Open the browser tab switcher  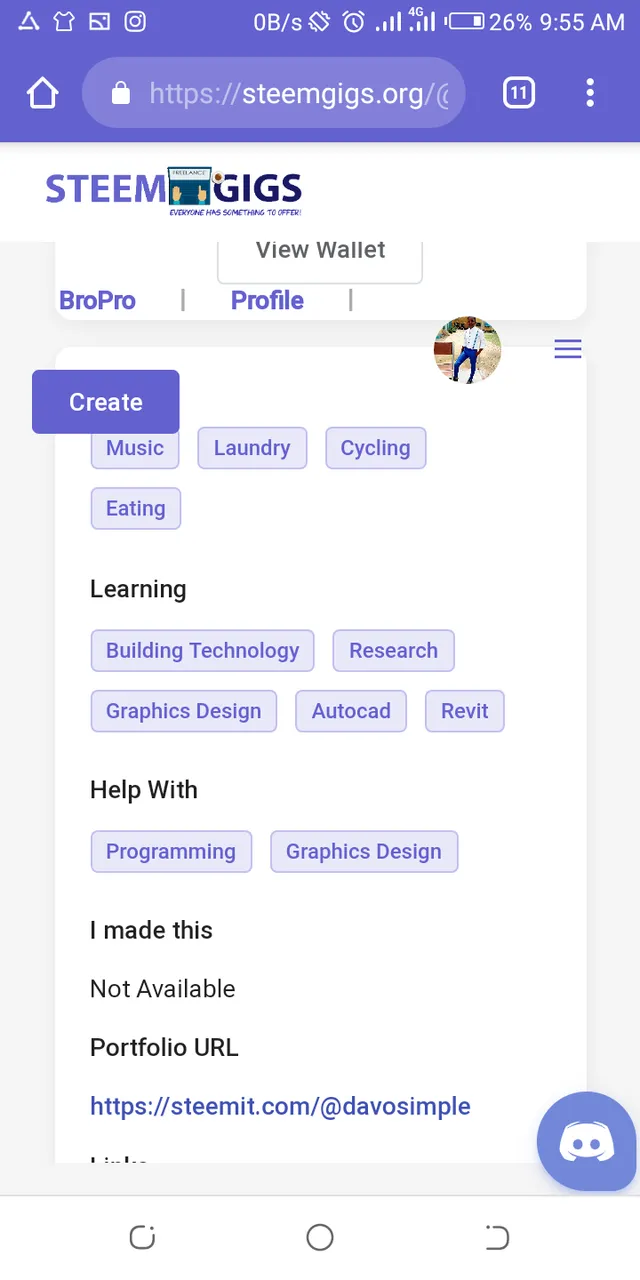(x=518, y=94)
